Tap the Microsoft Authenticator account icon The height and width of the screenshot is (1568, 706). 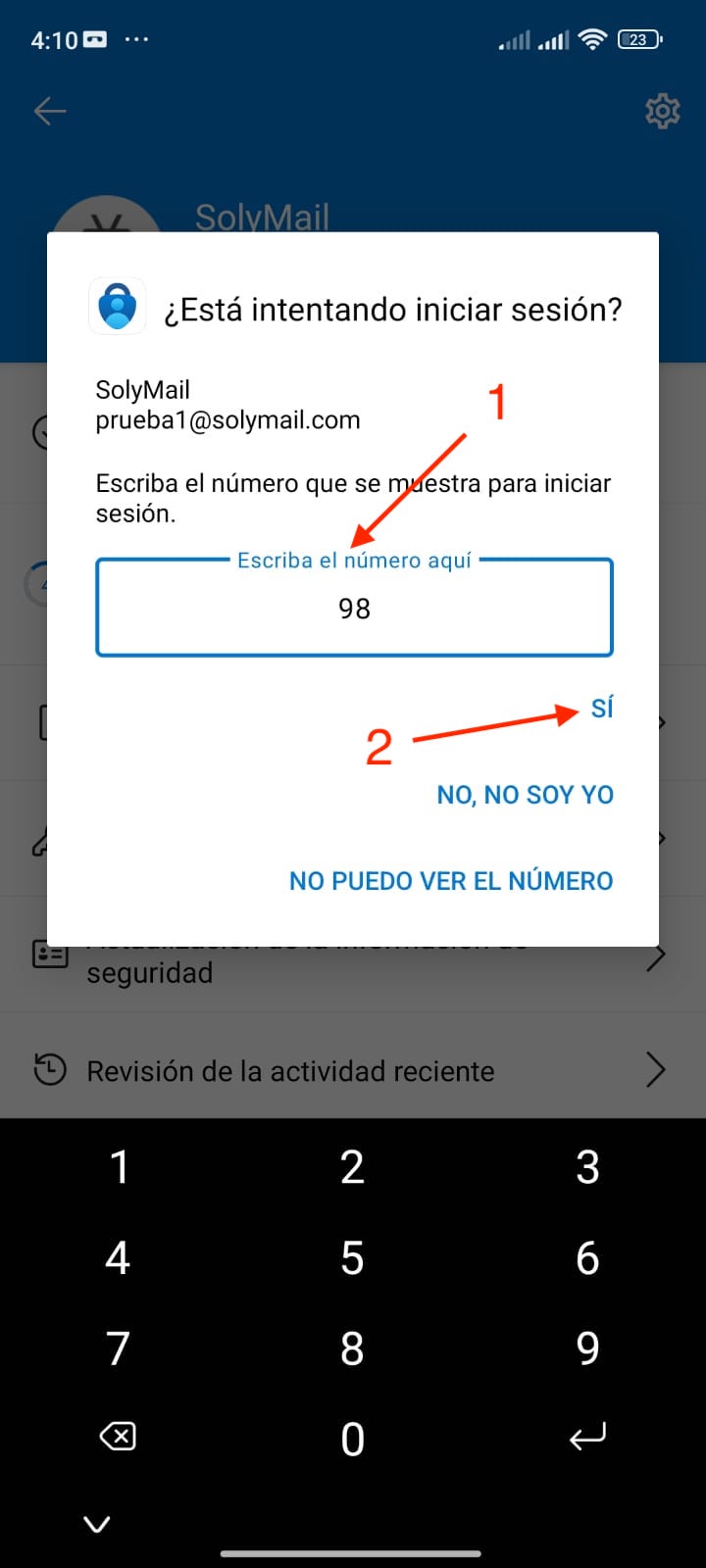tap(117, 307)
